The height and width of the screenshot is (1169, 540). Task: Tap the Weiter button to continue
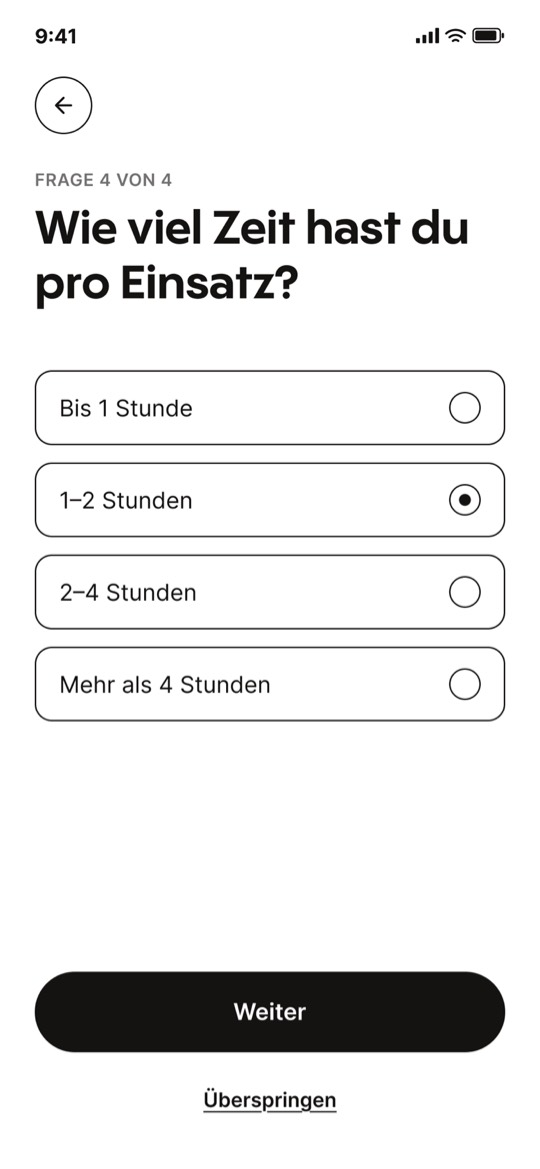(x=270, y=1012)
